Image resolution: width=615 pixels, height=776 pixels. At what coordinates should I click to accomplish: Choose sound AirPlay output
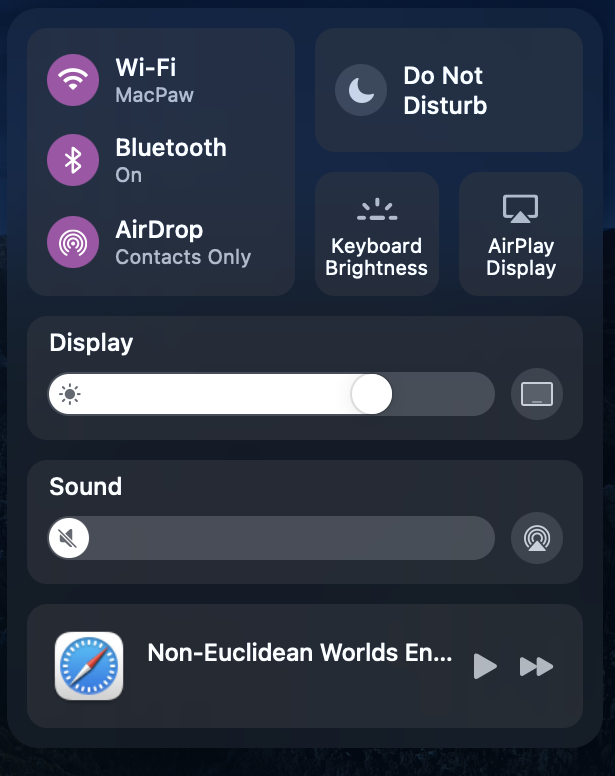(x=537, y=538)
